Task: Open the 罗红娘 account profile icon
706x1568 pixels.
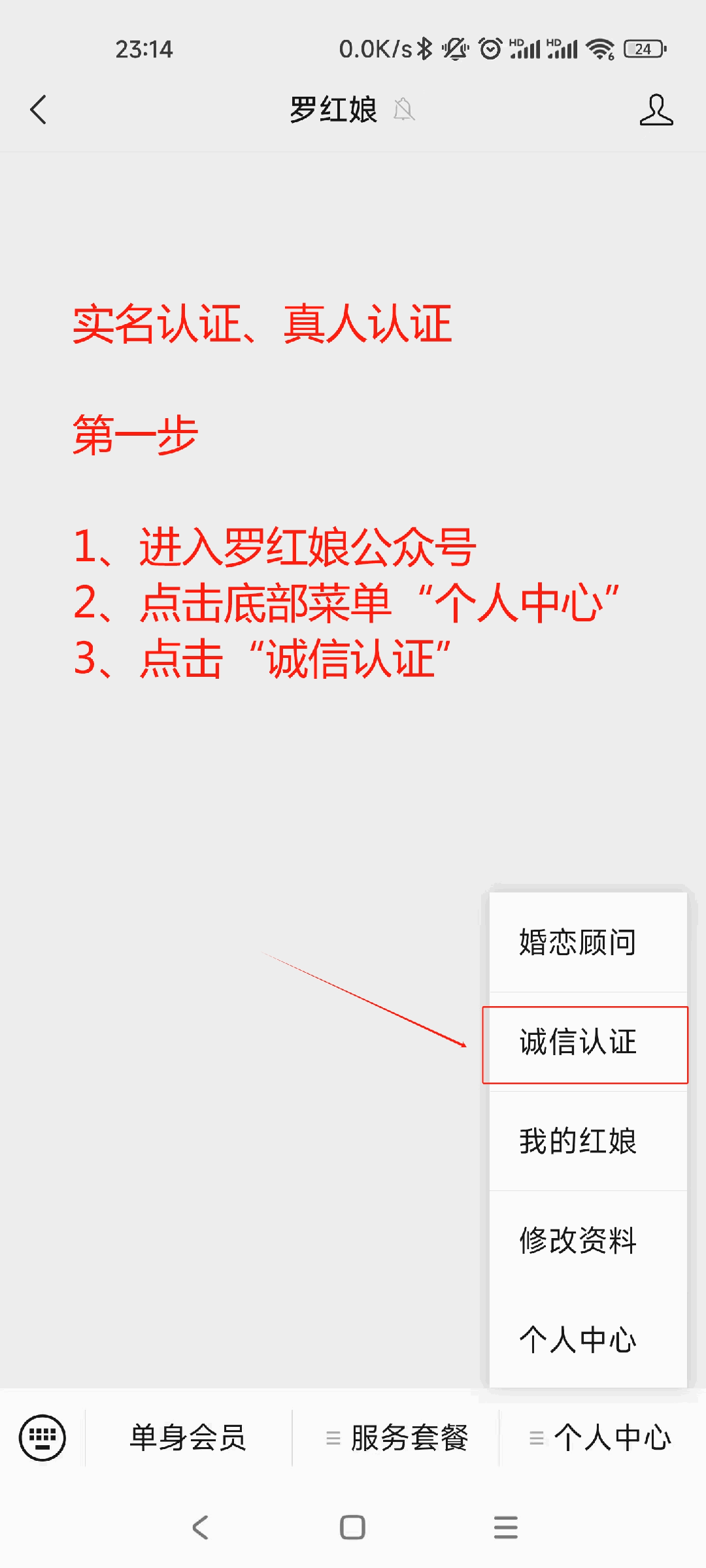Action: click(656, 110)
